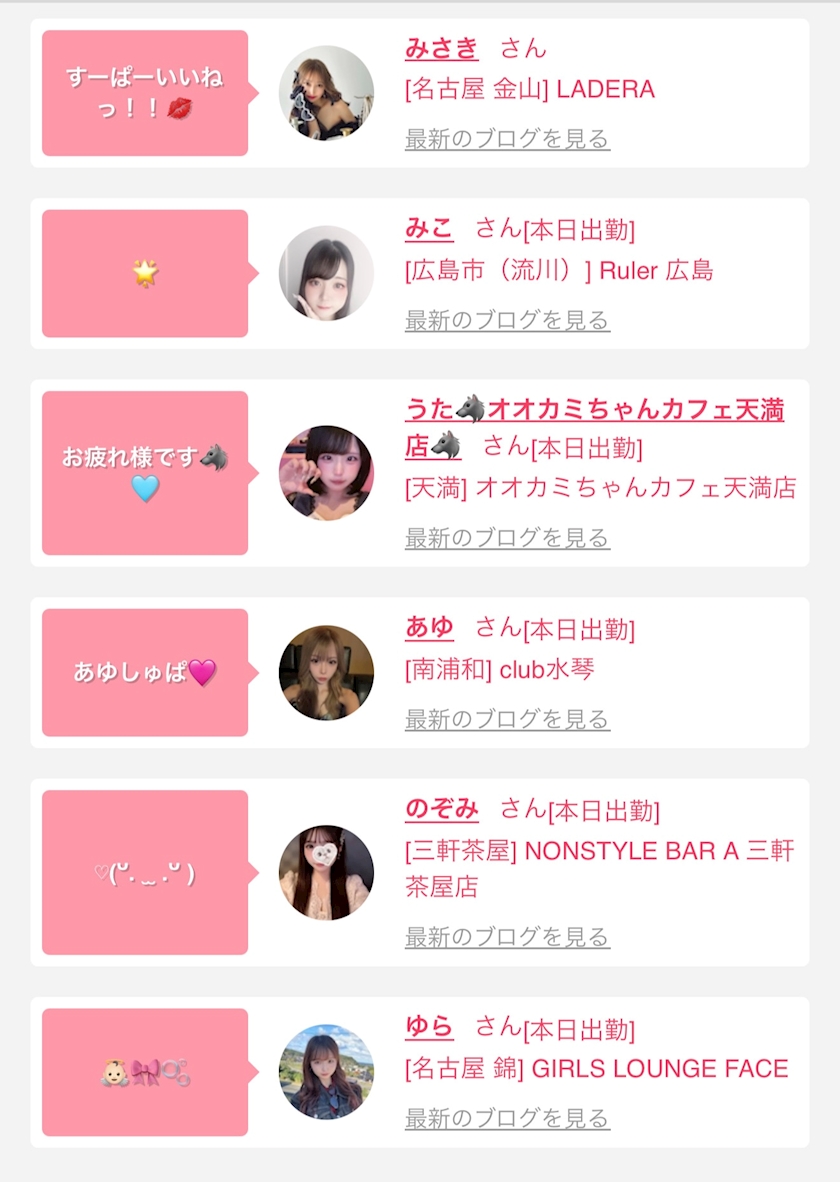
Task: Open みさき's profile name link
Action: click(x=441, y=48)
